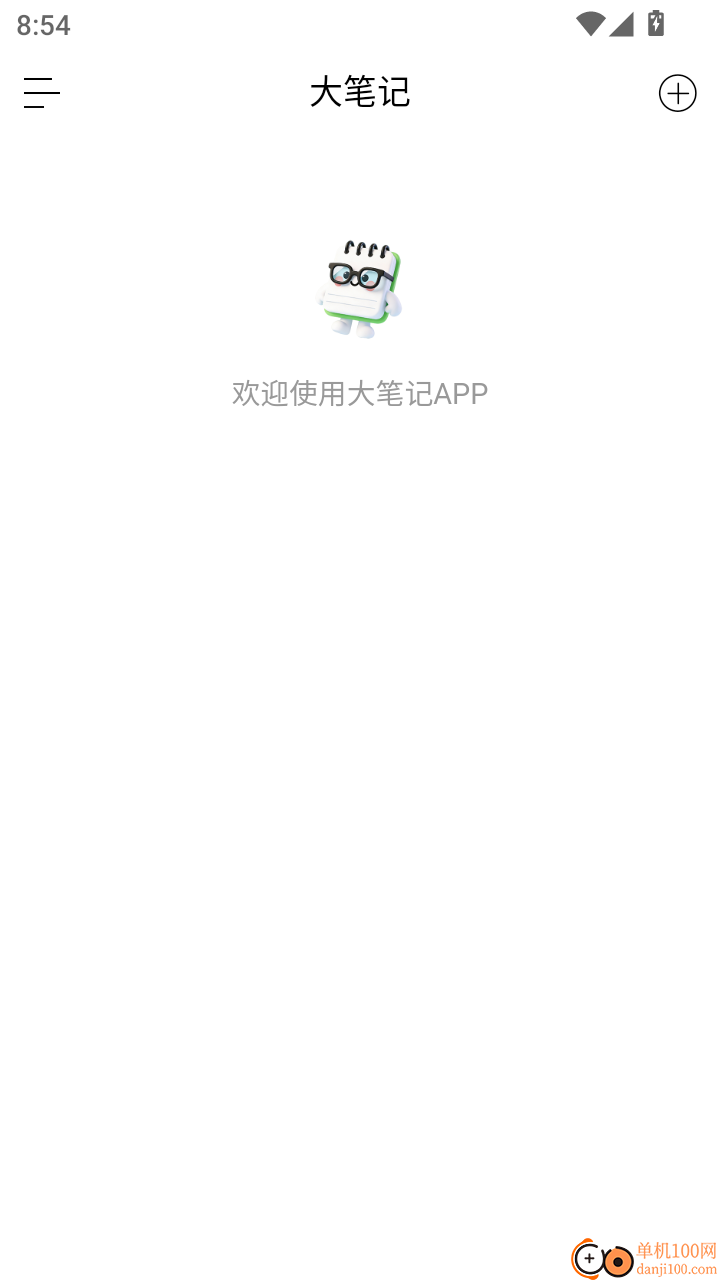Click the 欢迎使用大笔记APP welcome text

click(x=359, y=392)
